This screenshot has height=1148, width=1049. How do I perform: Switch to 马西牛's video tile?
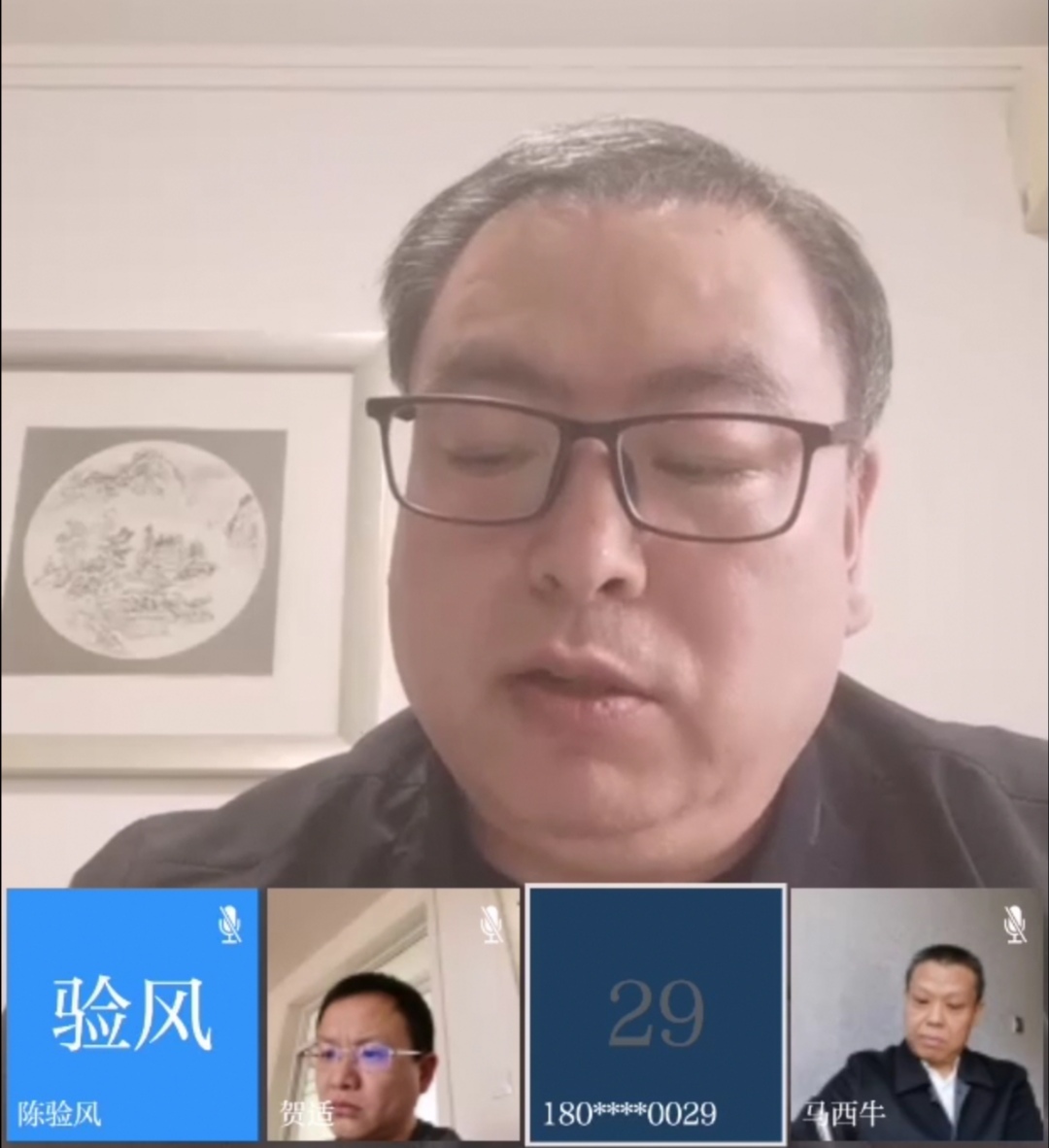pyautogui.click(x=918, y=1014)
